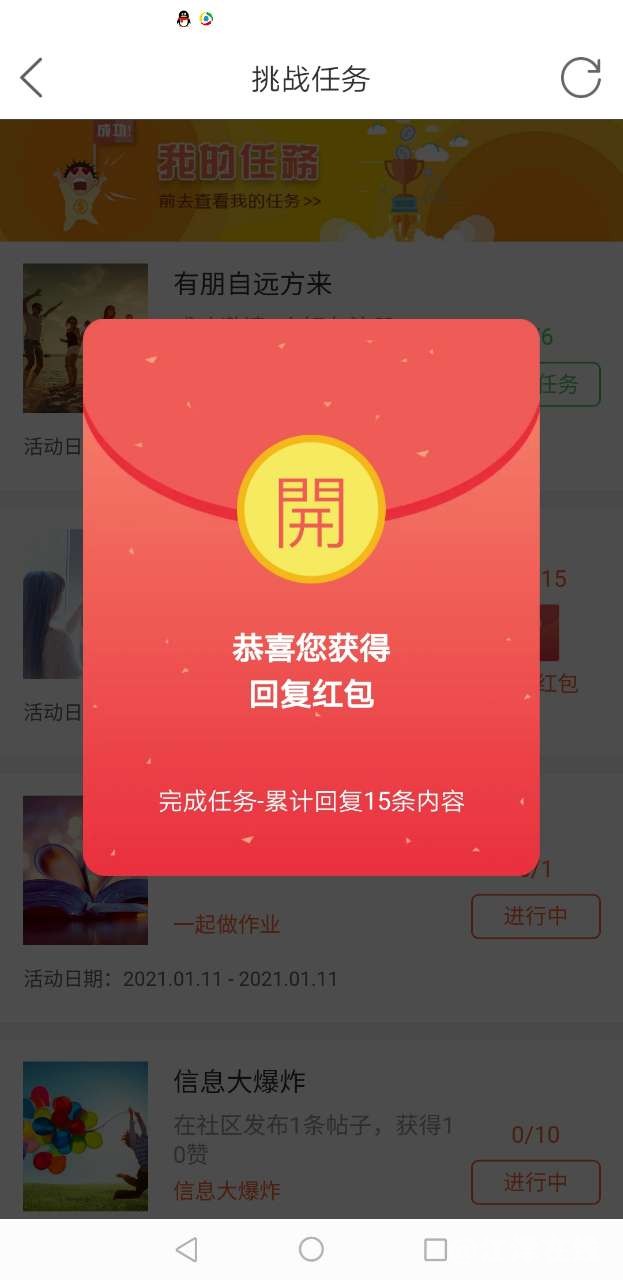Go back from 挑战任务 page
623x1280 pixels.
click(x=32, y=78)
